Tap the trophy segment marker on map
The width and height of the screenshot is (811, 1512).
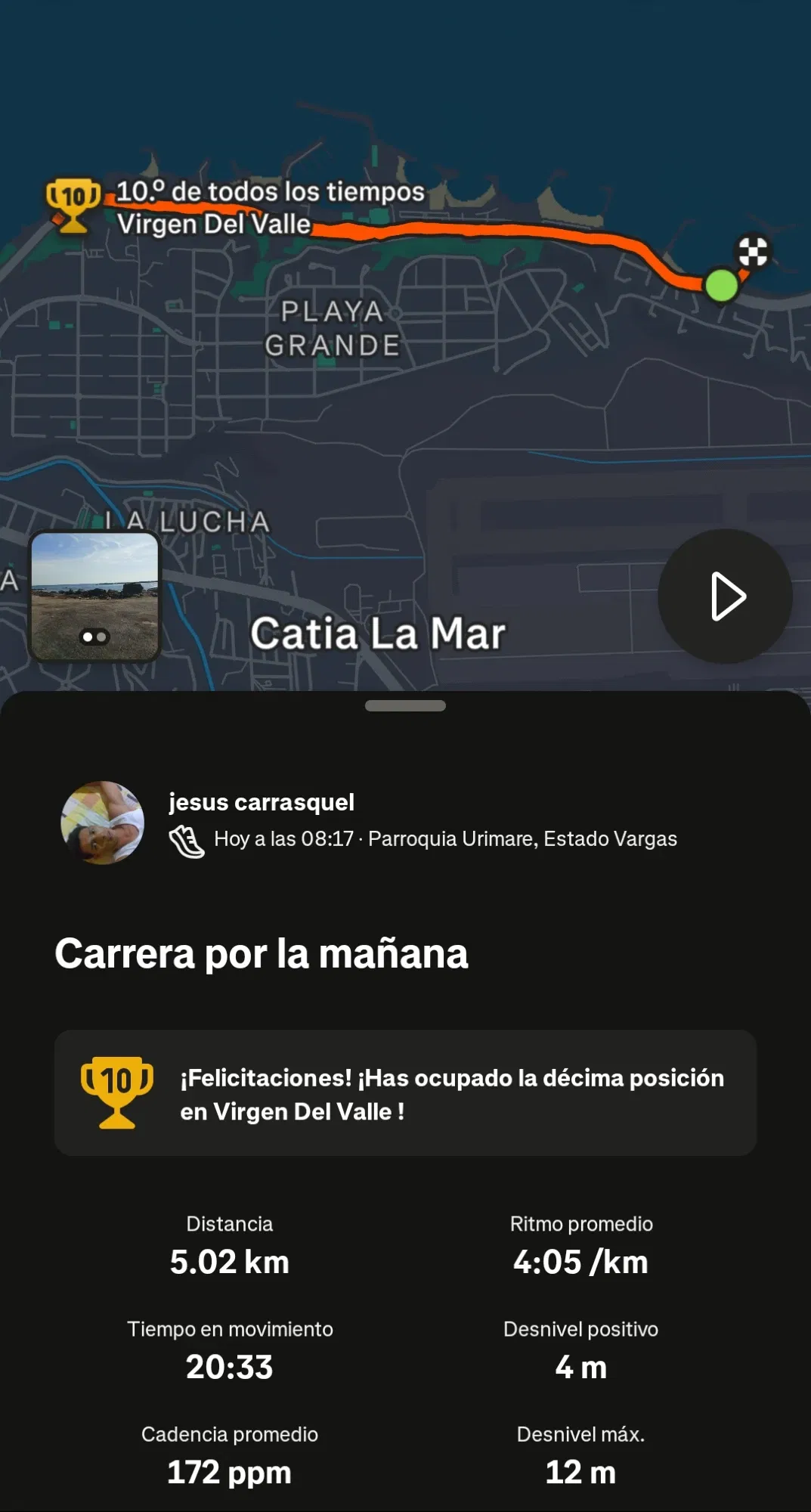73,204
